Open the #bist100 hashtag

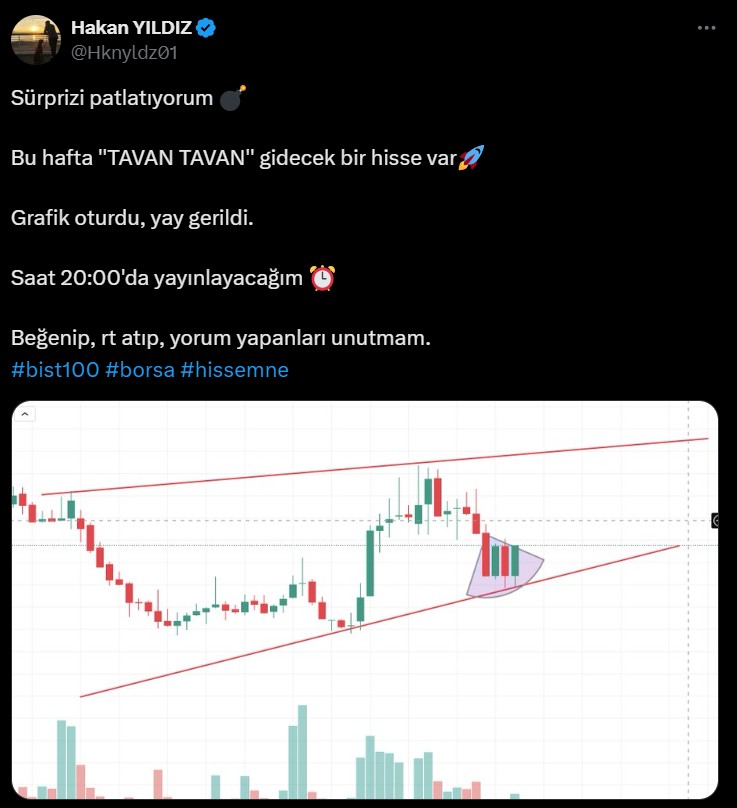click(x=55, y=370)
